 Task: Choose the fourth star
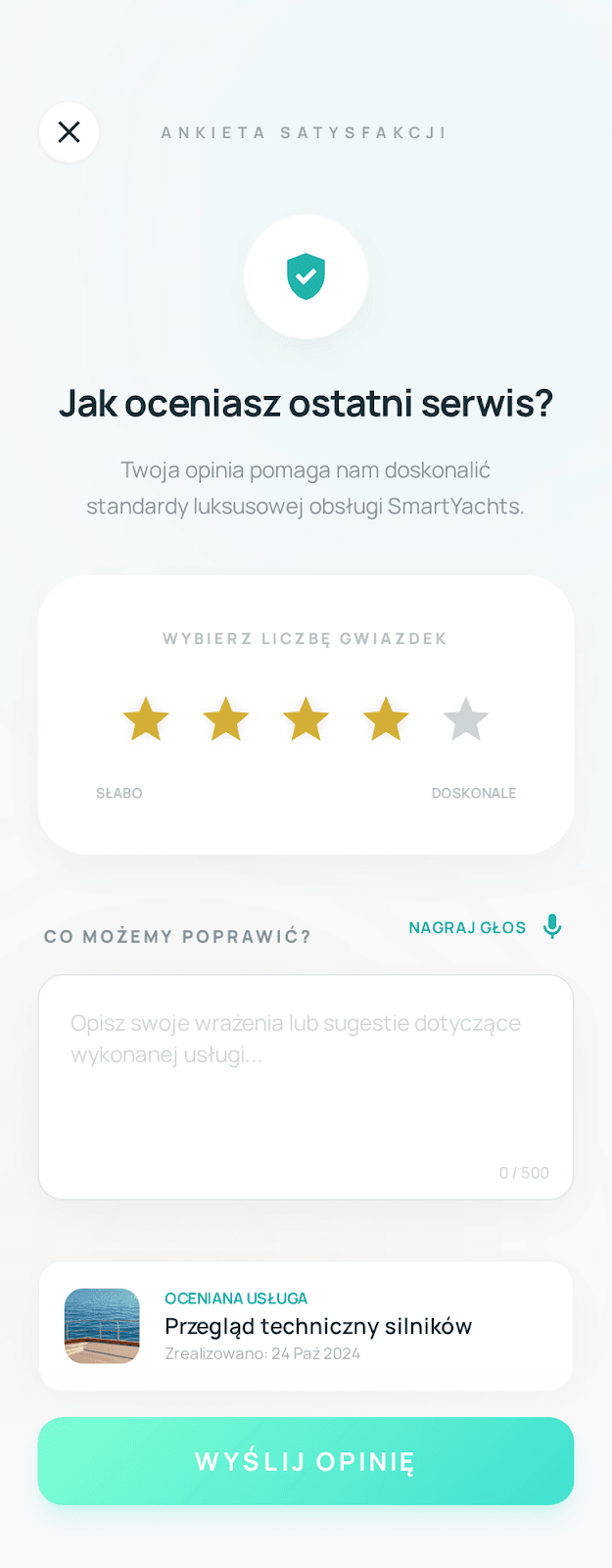[x=386, y=719]
